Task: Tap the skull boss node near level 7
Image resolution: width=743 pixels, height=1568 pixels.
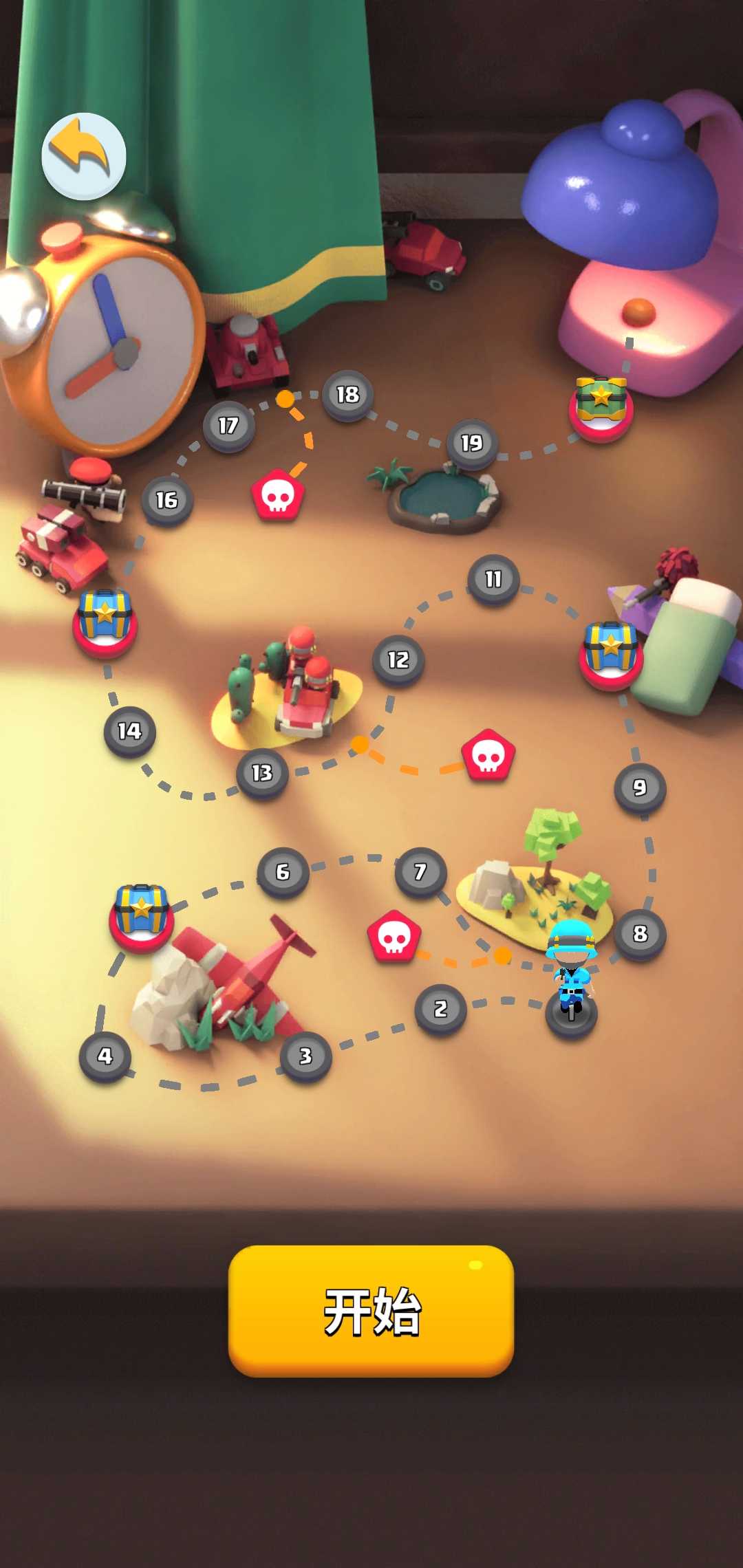Action: click(x=394, y=936)
